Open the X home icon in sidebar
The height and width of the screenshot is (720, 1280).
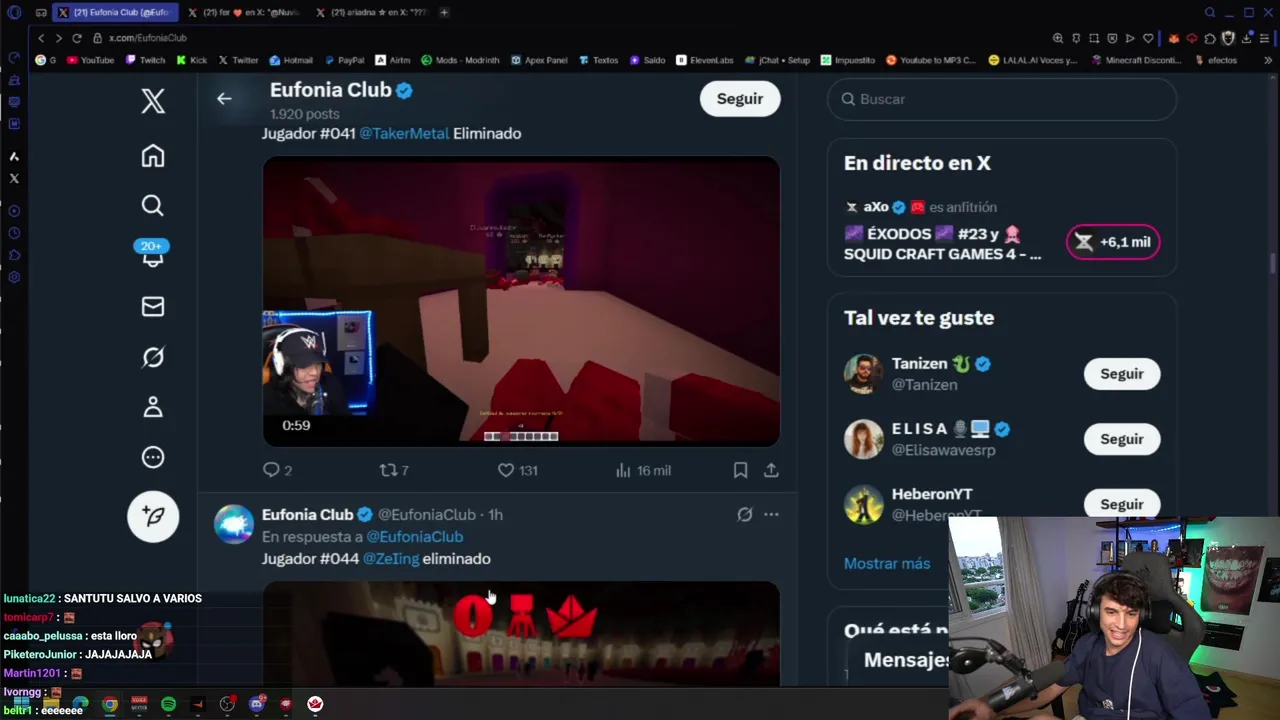pos(152,156)
